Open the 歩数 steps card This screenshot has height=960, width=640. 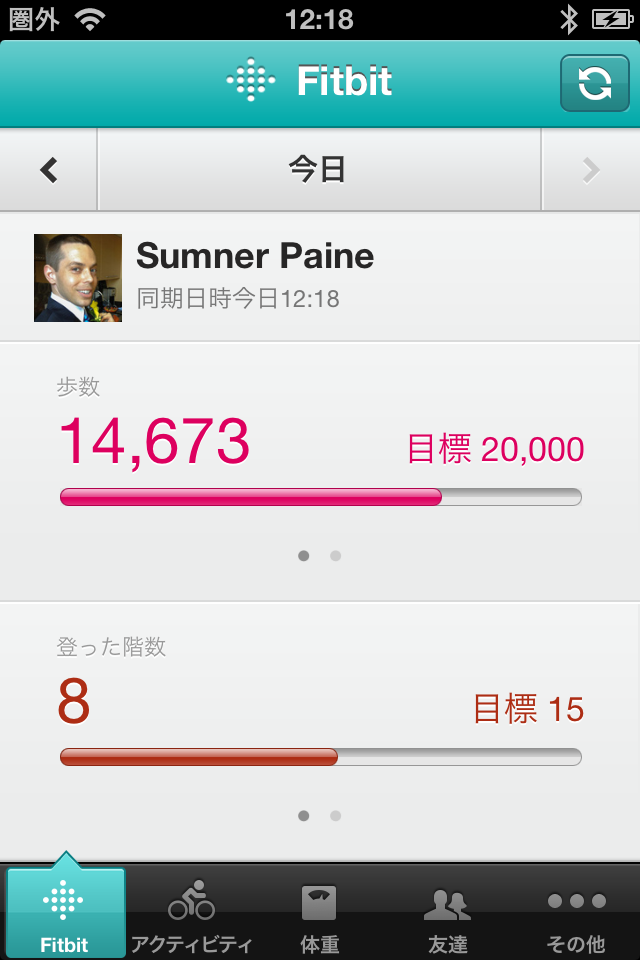(x=320, y=470)
